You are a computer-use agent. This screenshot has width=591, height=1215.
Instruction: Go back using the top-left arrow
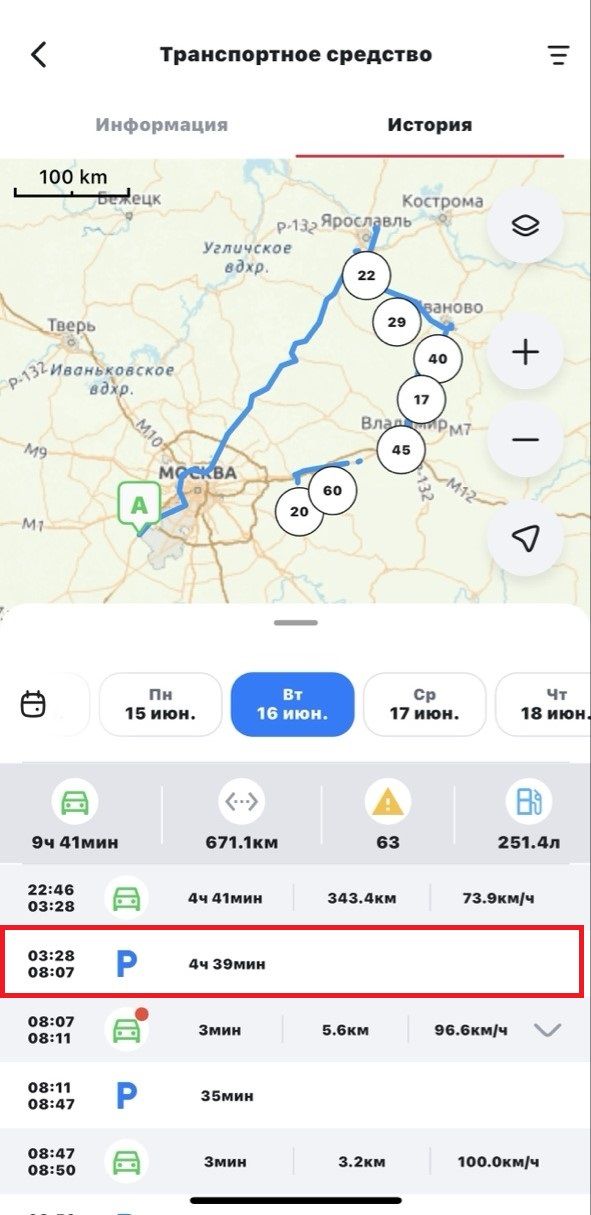point(38,54)
